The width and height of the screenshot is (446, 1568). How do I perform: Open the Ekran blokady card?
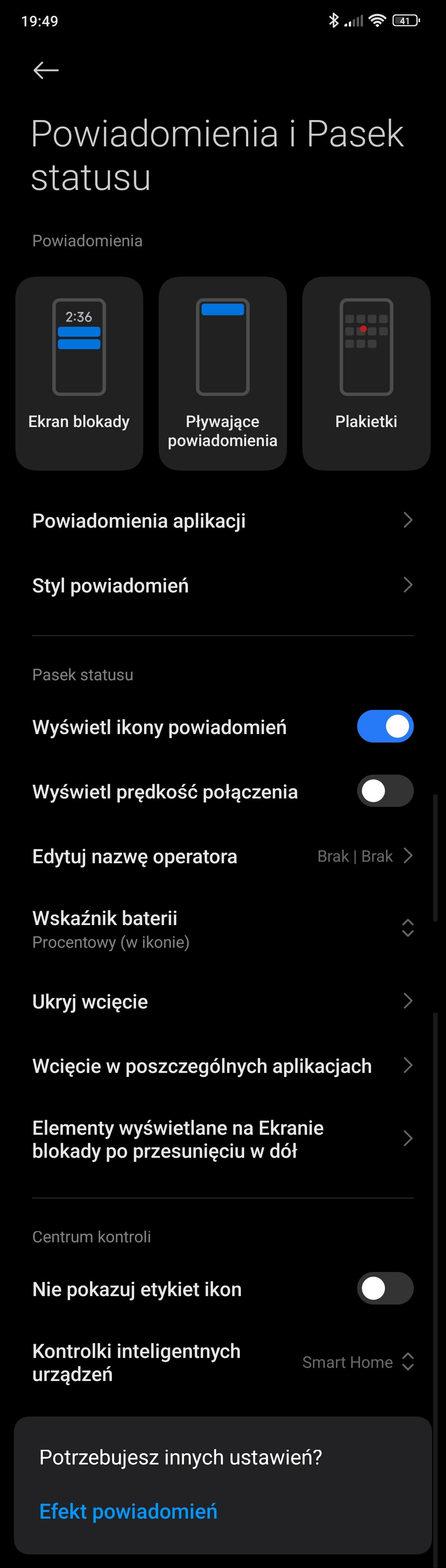coord(79,373)
